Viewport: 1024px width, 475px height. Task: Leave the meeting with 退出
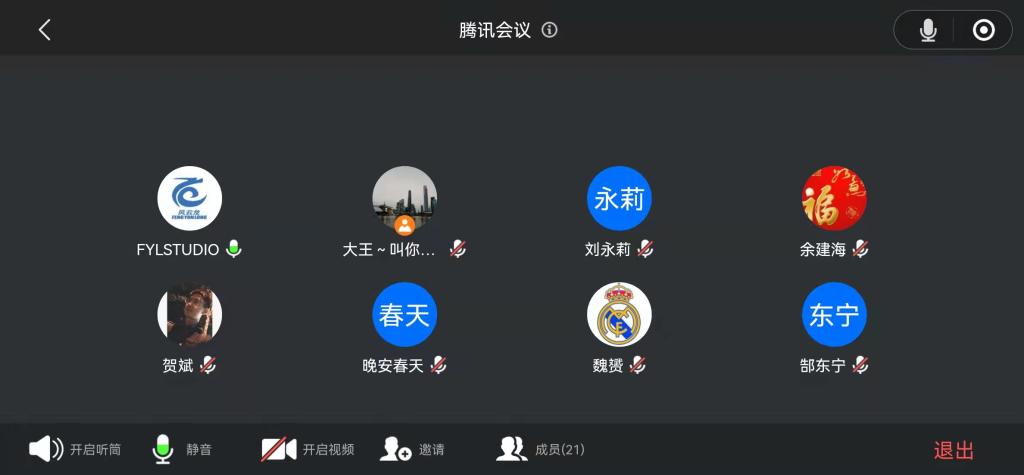click(x=953, y=450)
